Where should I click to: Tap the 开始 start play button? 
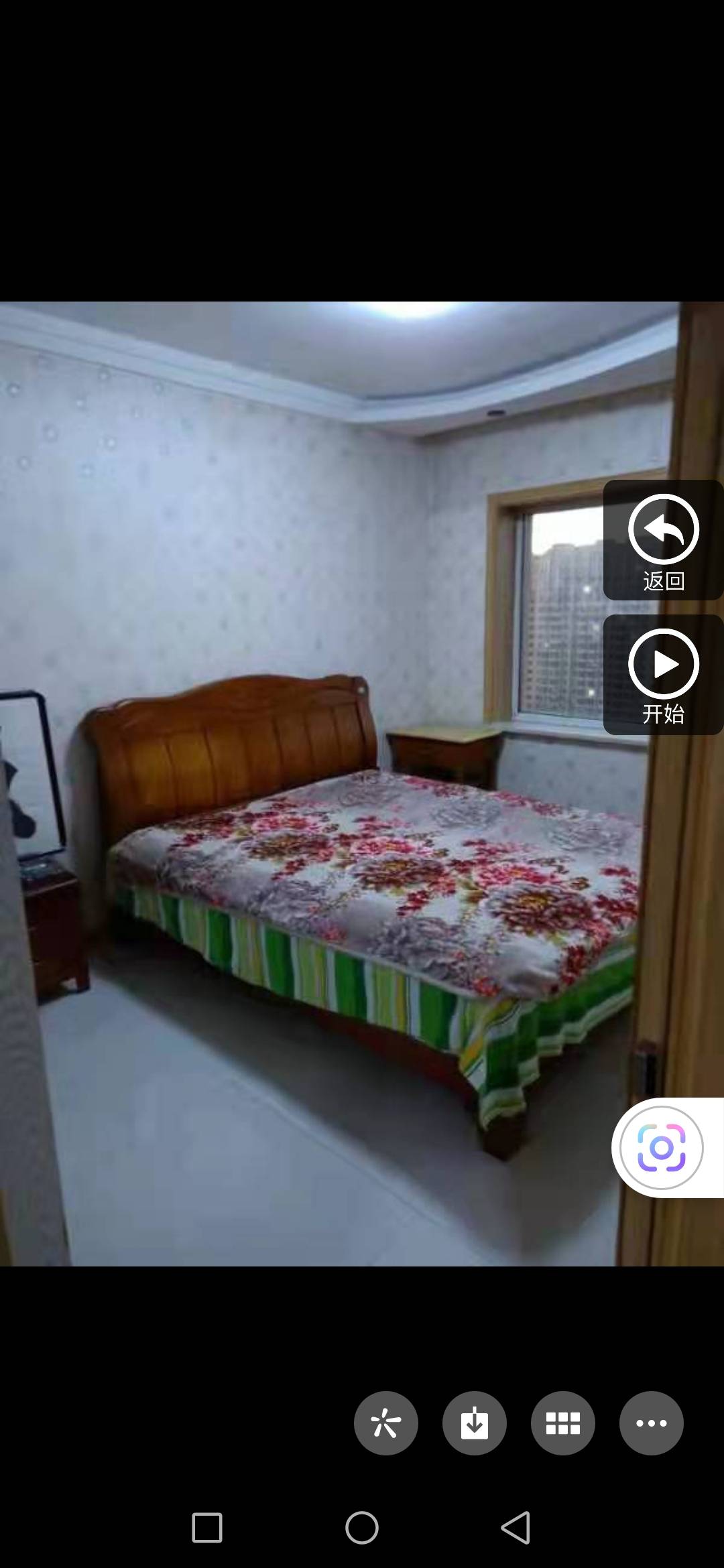pyautogui.click(x=663, y=674)
